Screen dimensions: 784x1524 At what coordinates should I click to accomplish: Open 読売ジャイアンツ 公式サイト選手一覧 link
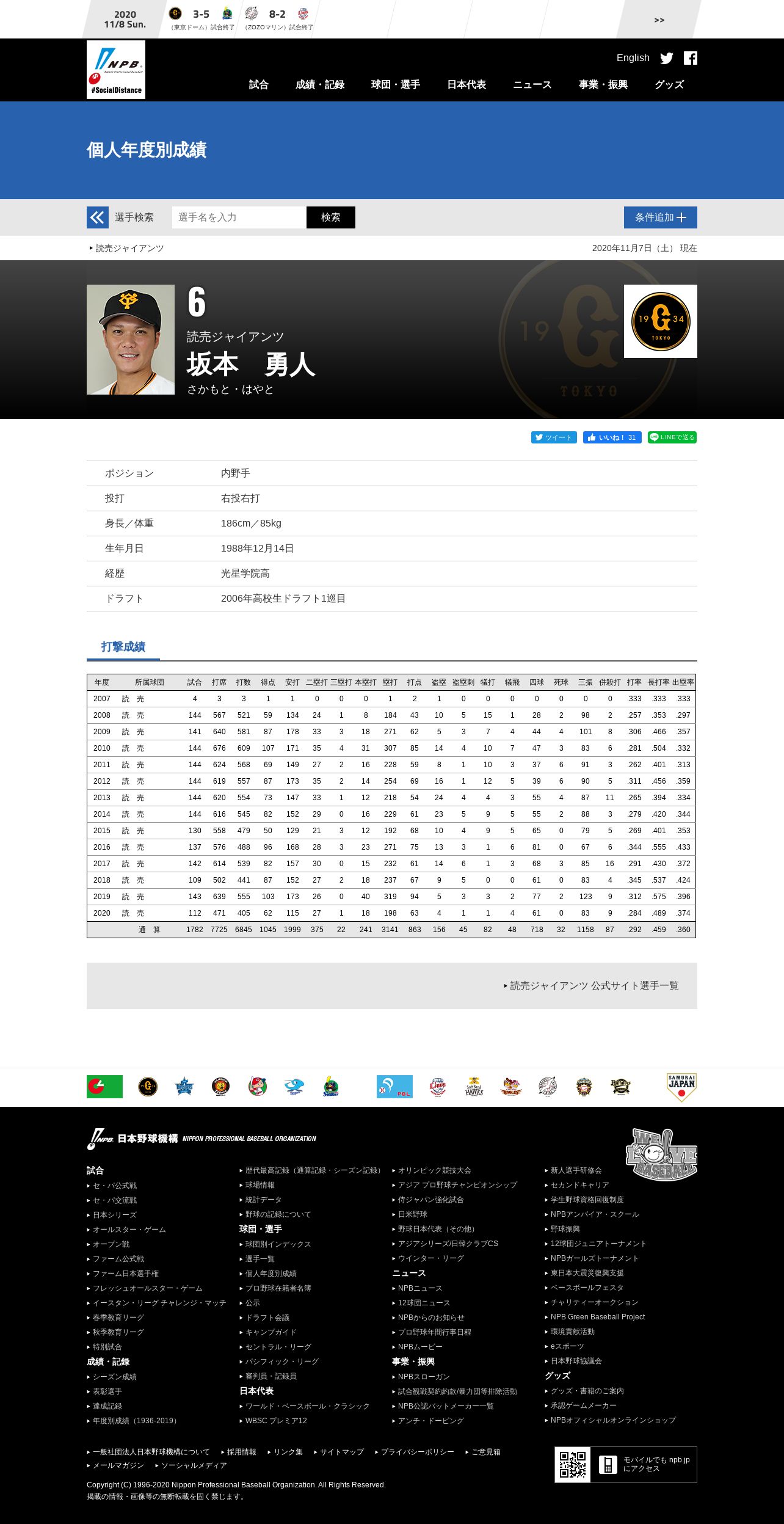tap(593, 986)
